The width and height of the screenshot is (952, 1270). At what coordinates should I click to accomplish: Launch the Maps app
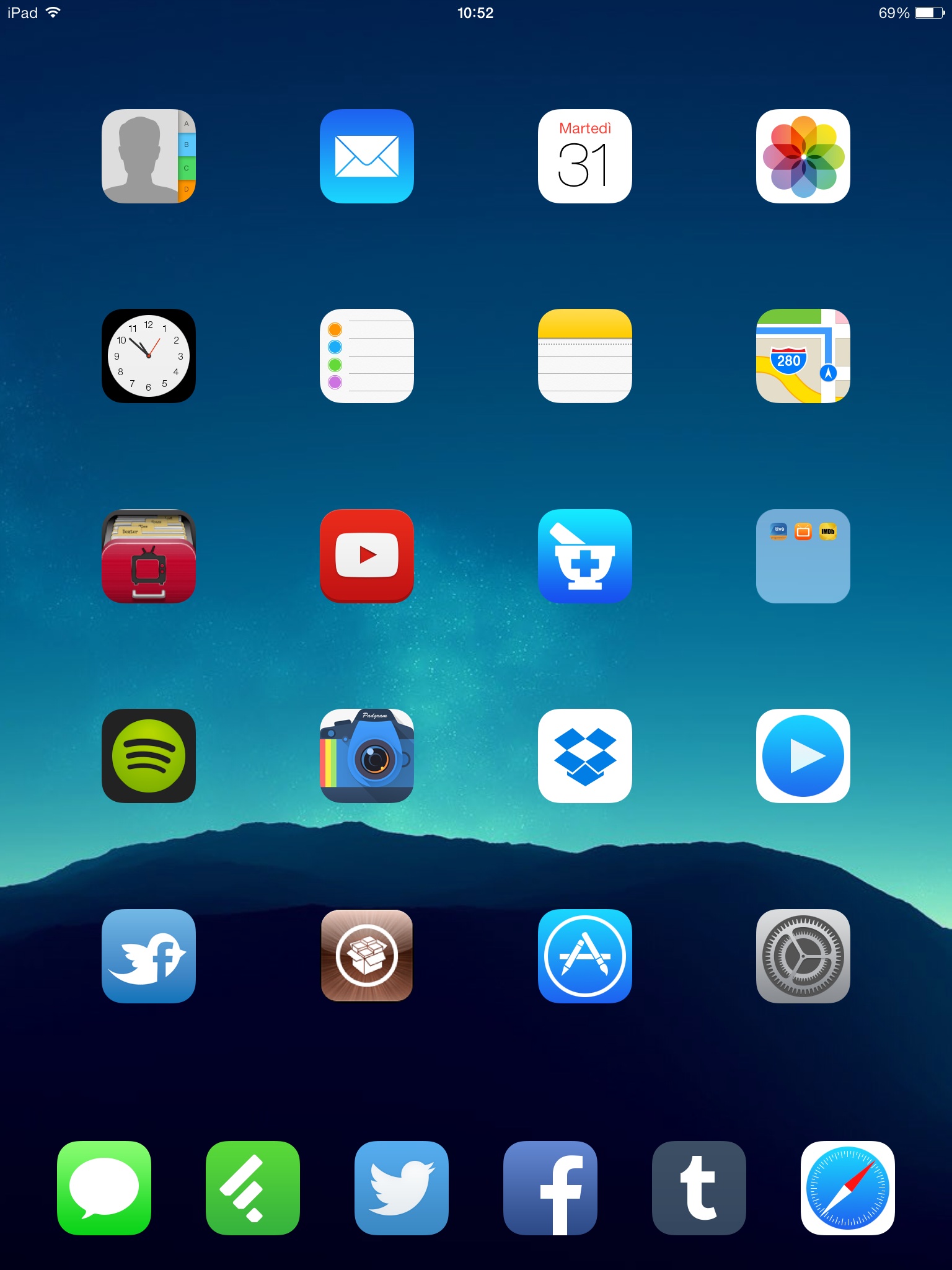click(803, 356)
